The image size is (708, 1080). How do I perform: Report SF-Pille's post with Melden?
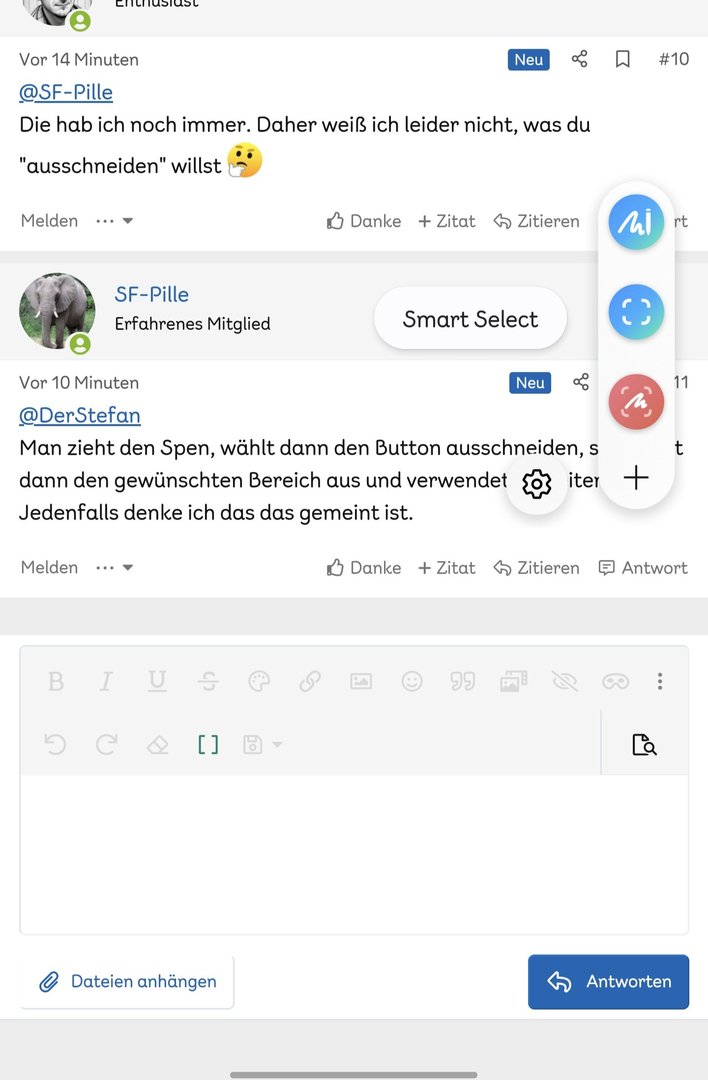pos(49,567)
